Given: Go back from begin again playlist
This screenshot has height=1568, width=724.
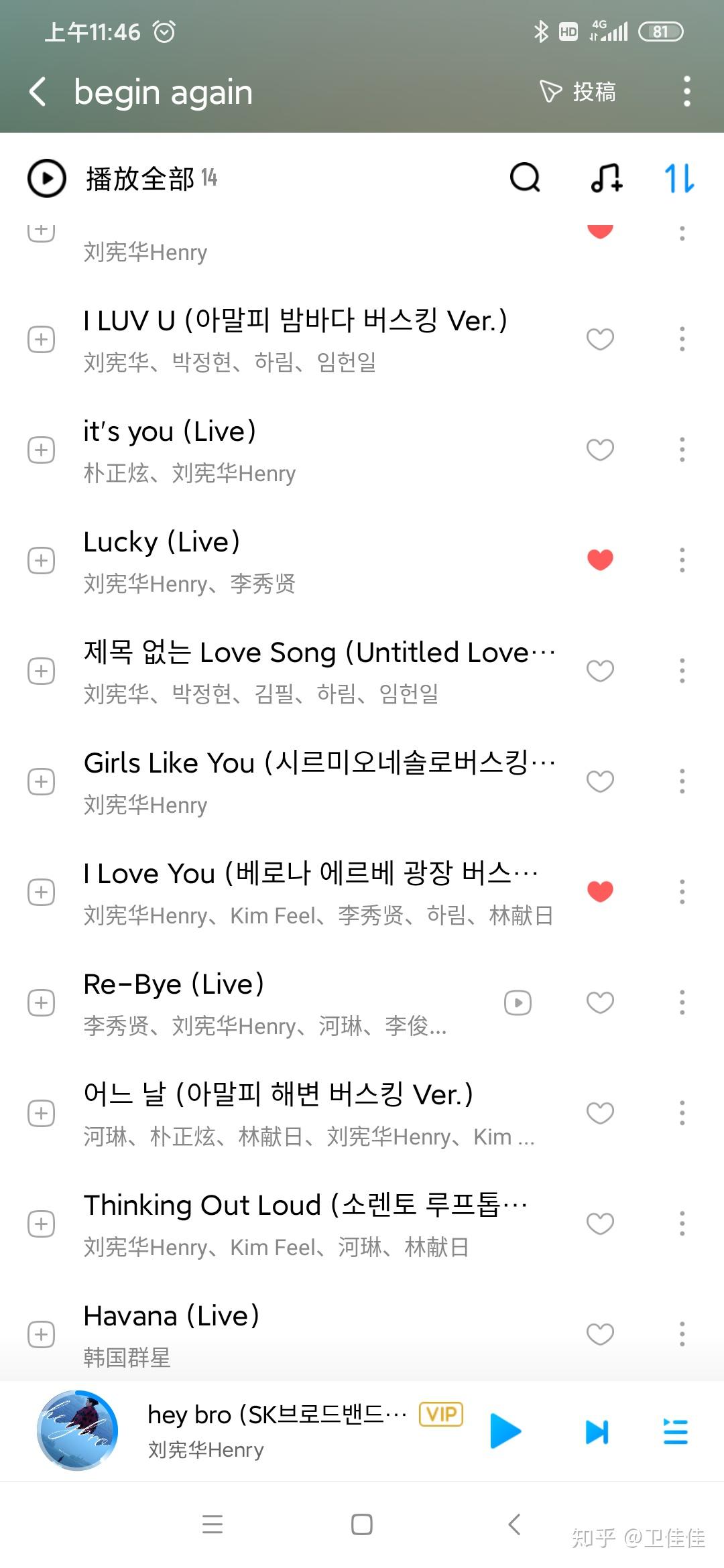Looking at the screenshot, I should click(x=38, y=92).
